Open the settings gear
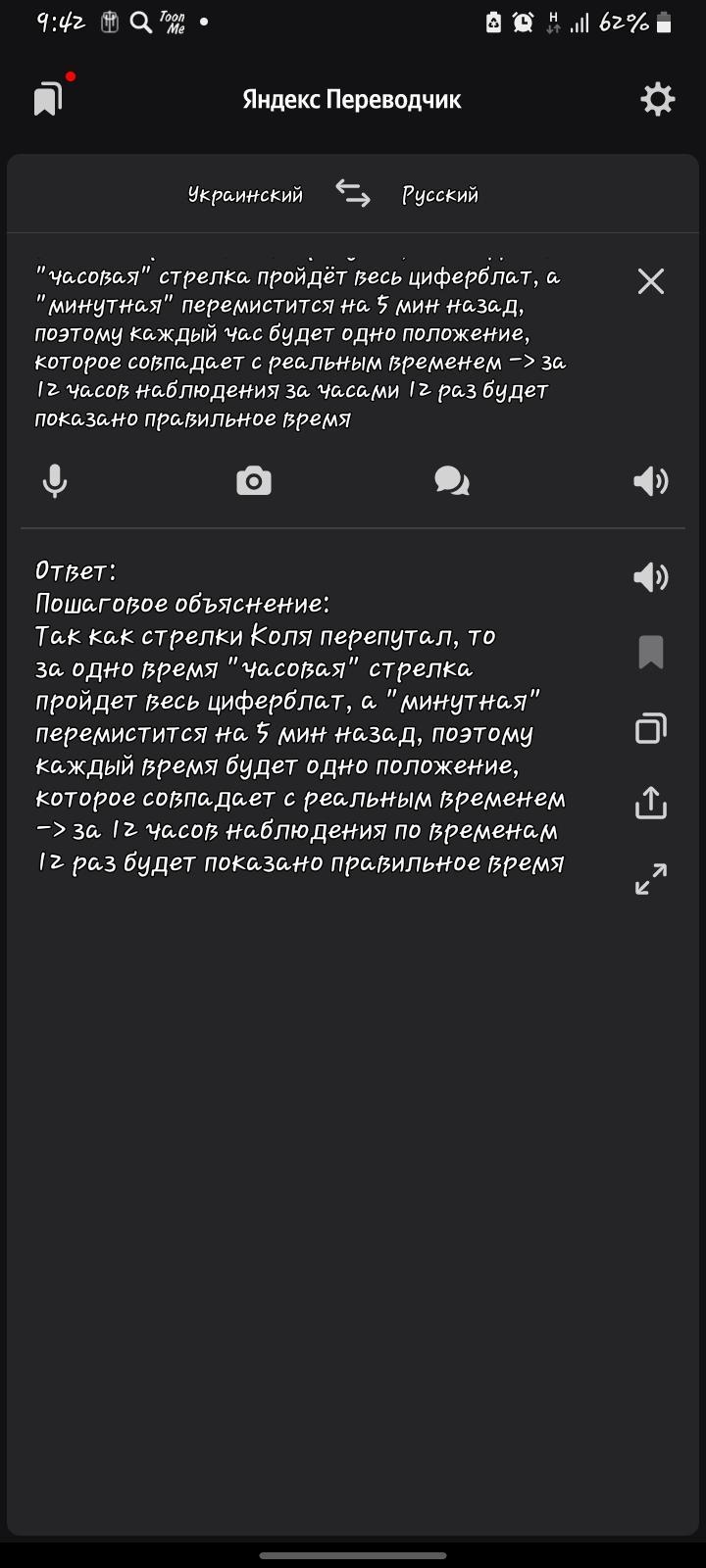The image size is (706, 1568). (x=657, y=99)
